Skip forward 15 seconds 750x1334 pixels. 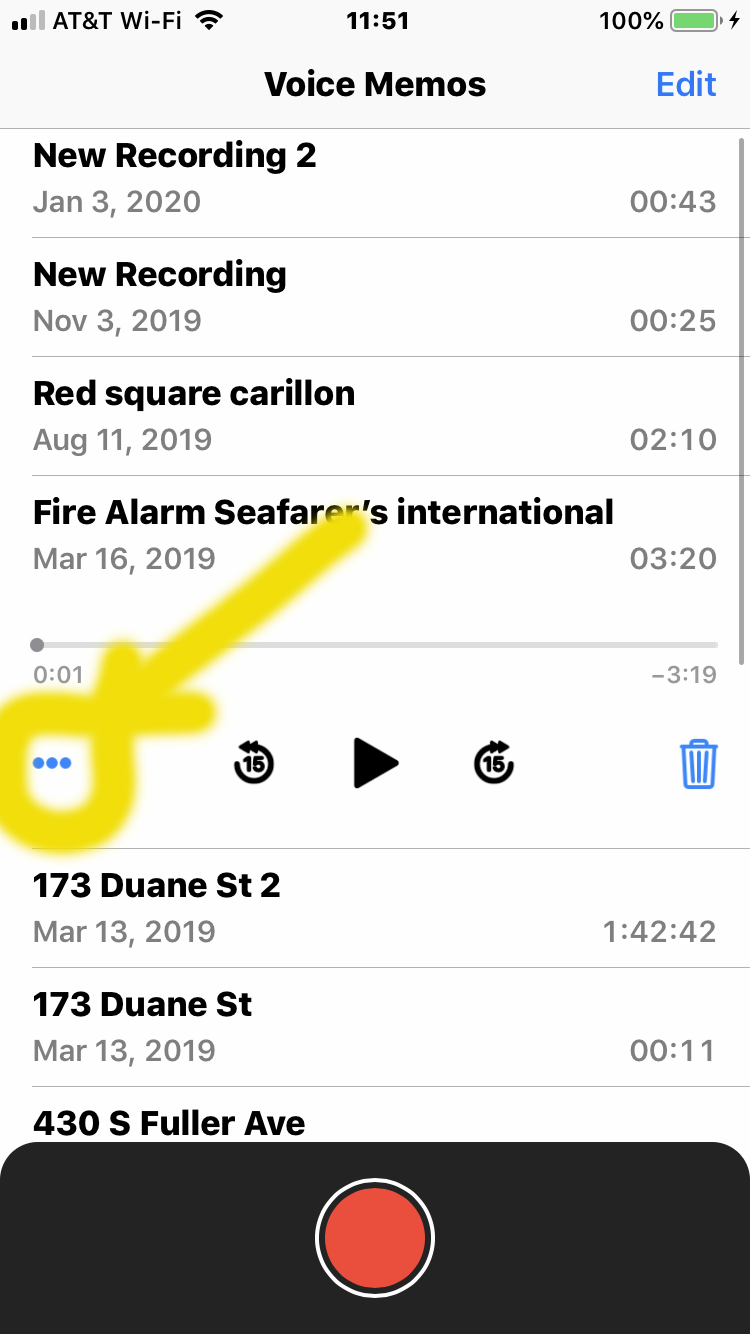(494, 763)
